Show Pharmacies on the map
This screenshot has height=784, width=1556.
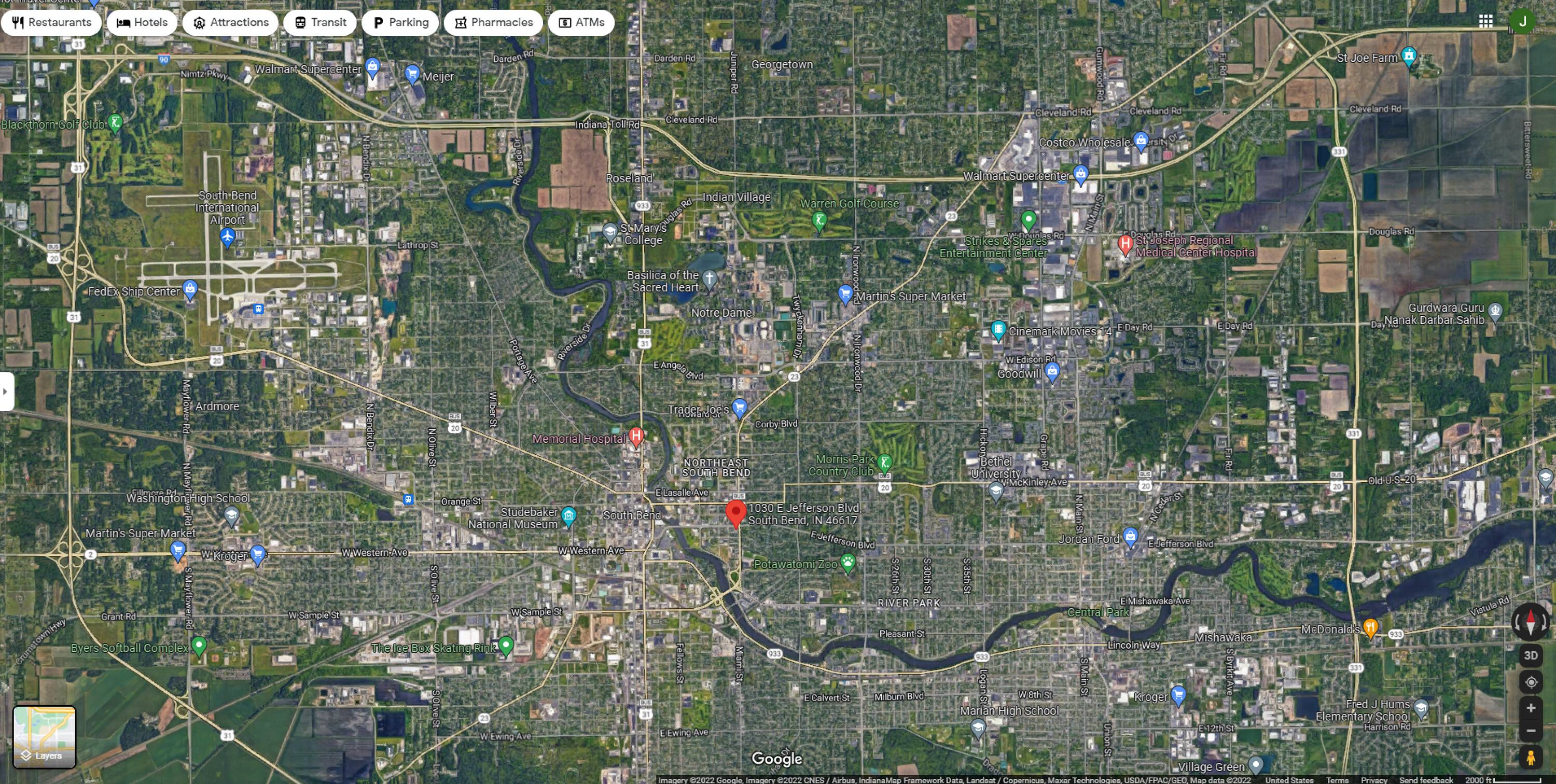493,23
